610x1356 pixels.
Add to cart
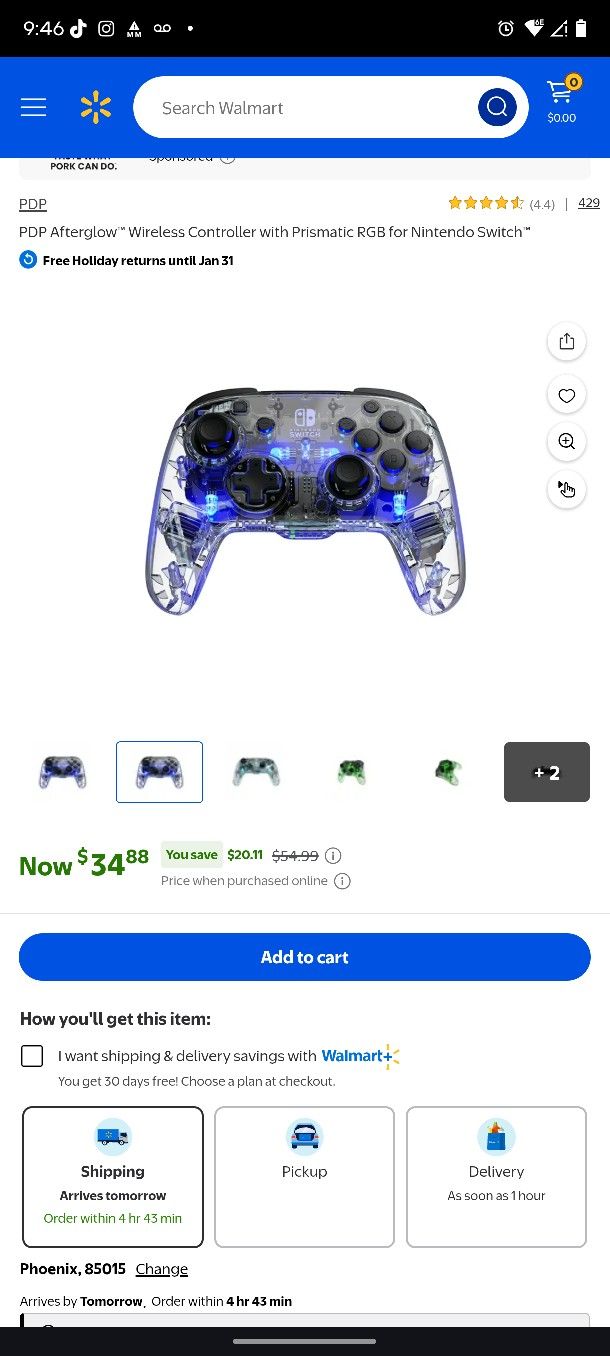[x=305, y=957]
